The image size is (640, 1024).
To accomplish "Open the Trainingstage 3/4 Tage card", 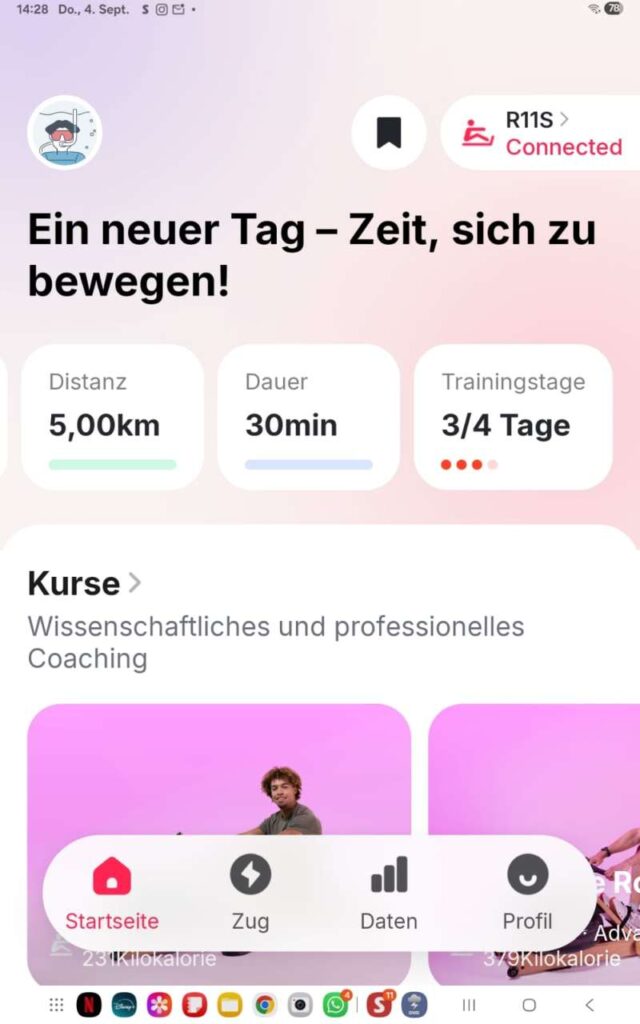I will coord(513,417).
